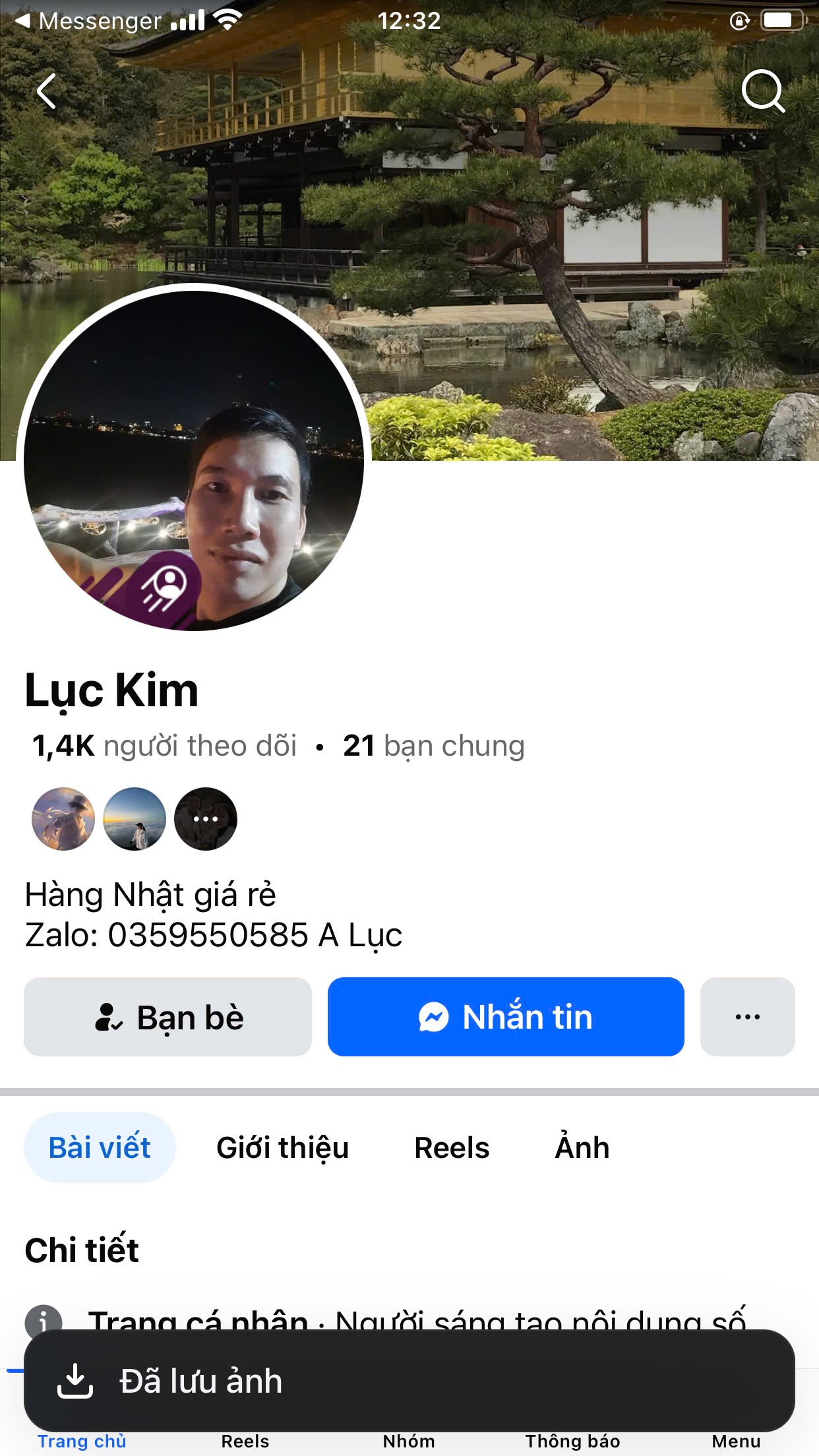Open the three-dot more options button
This screenshot has height=1456, width=819.
point(747,1017)
